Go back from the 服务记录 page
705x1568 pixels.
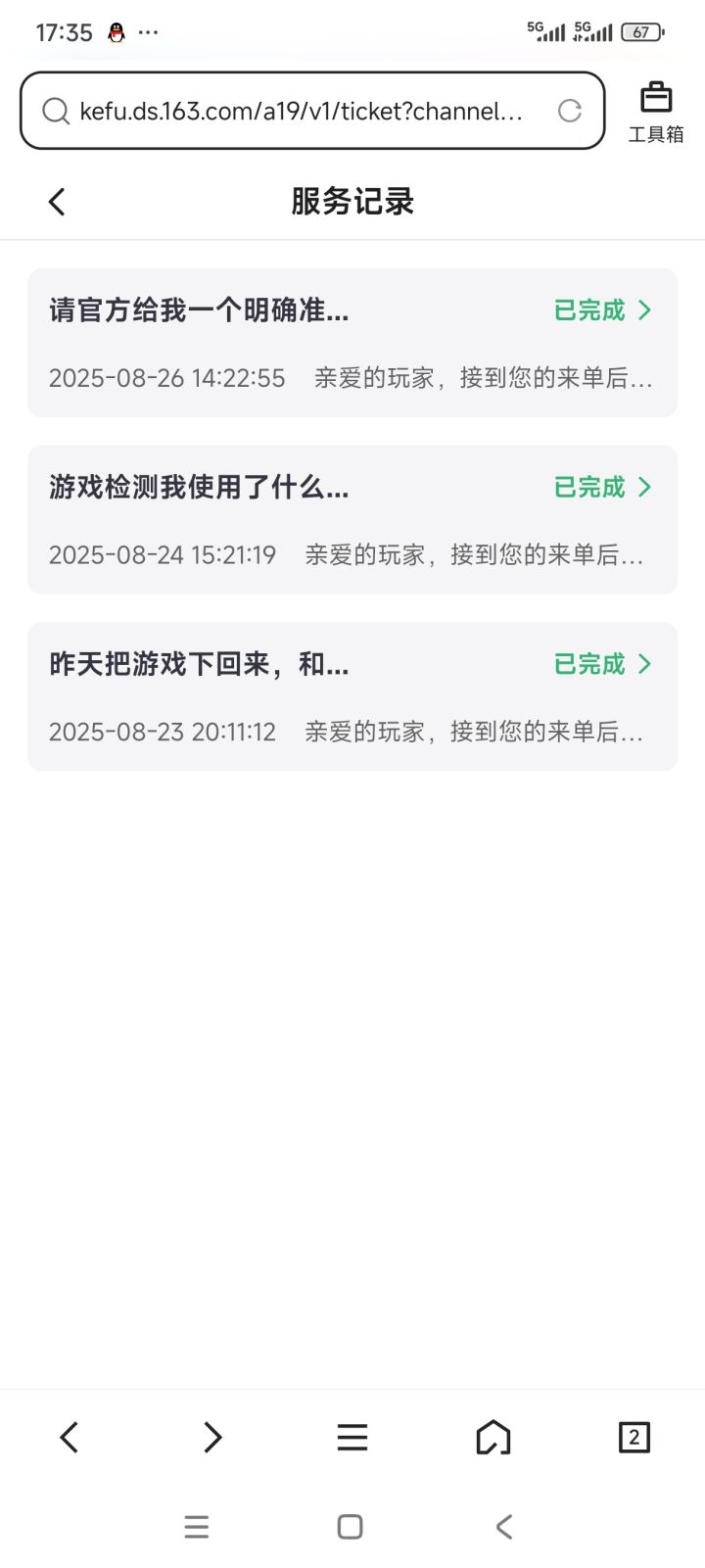click(x=57, y=202)
